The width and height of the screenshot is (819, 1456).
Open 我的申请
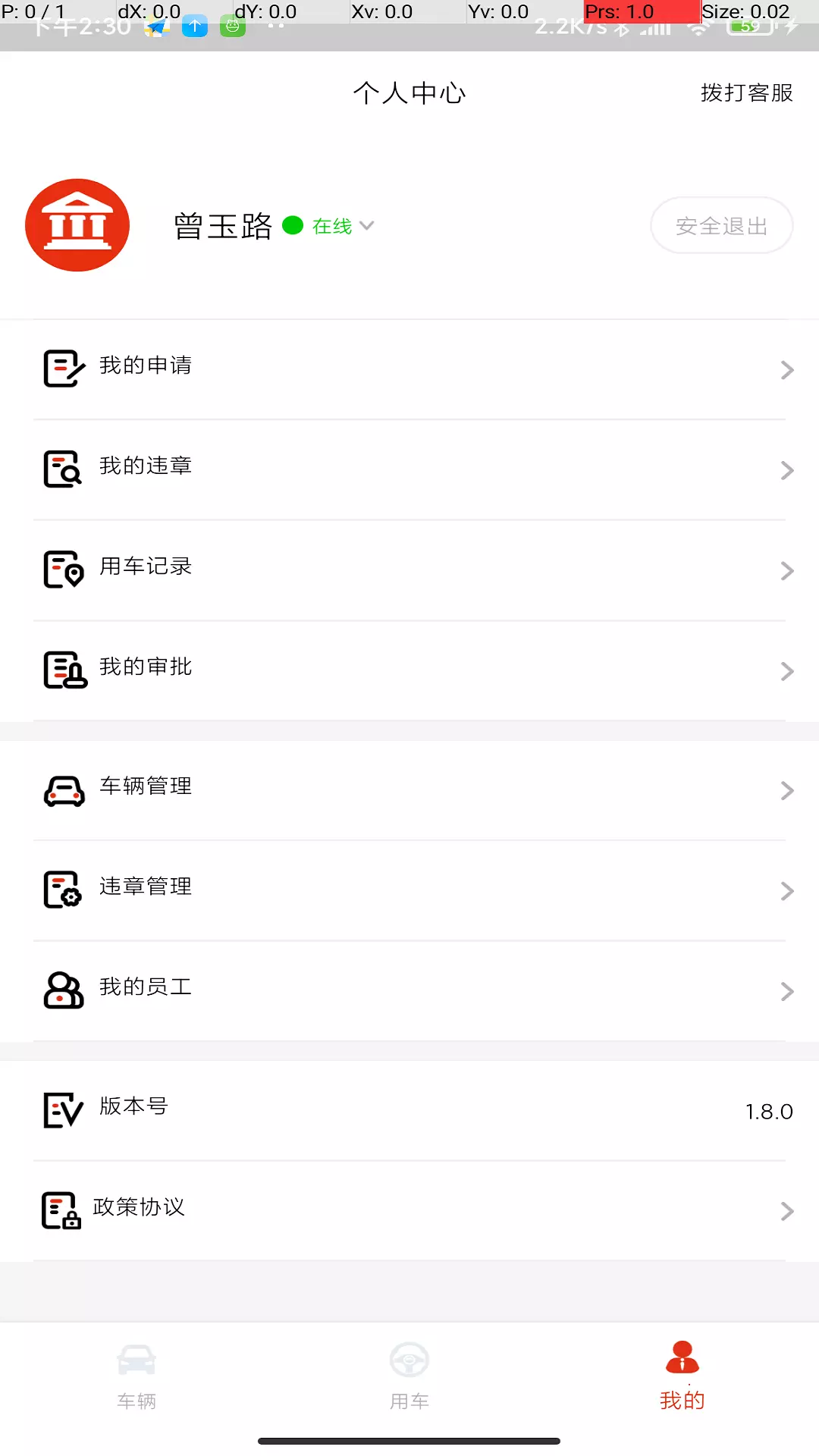click(x=409, y=369)
